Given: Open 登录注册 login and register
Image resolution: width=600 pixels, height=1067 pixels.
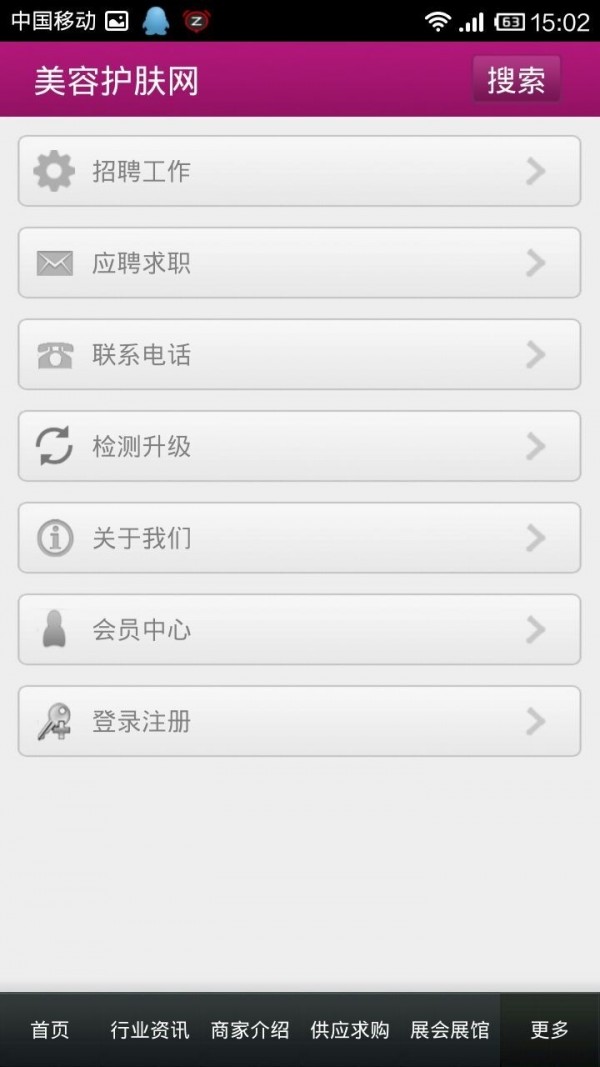Looking at the screenshot, I should click(x=299, y=721).
